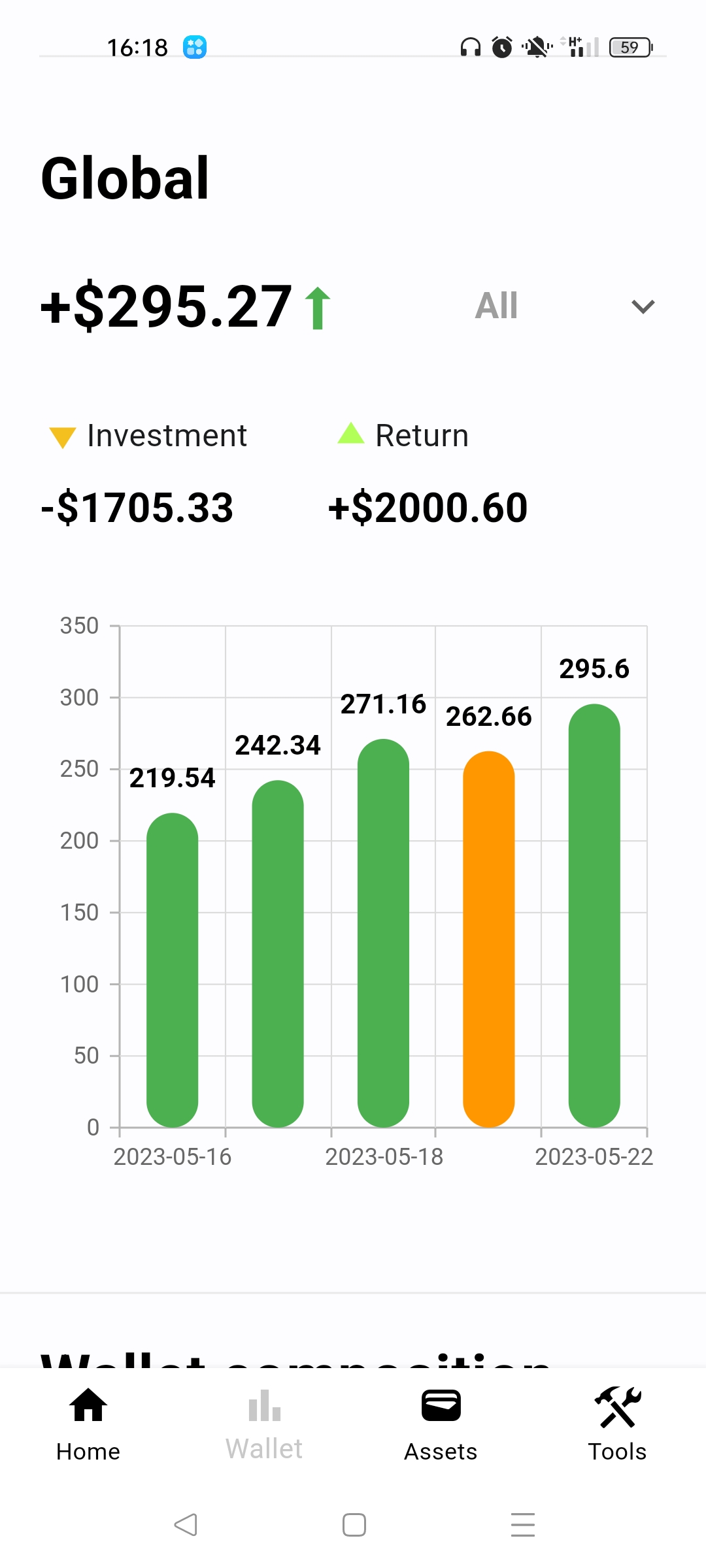Screen dimensions: 706x1568
Task: Switch to the Home tab
Action: pyautogui.click(x=88, y=1424)
